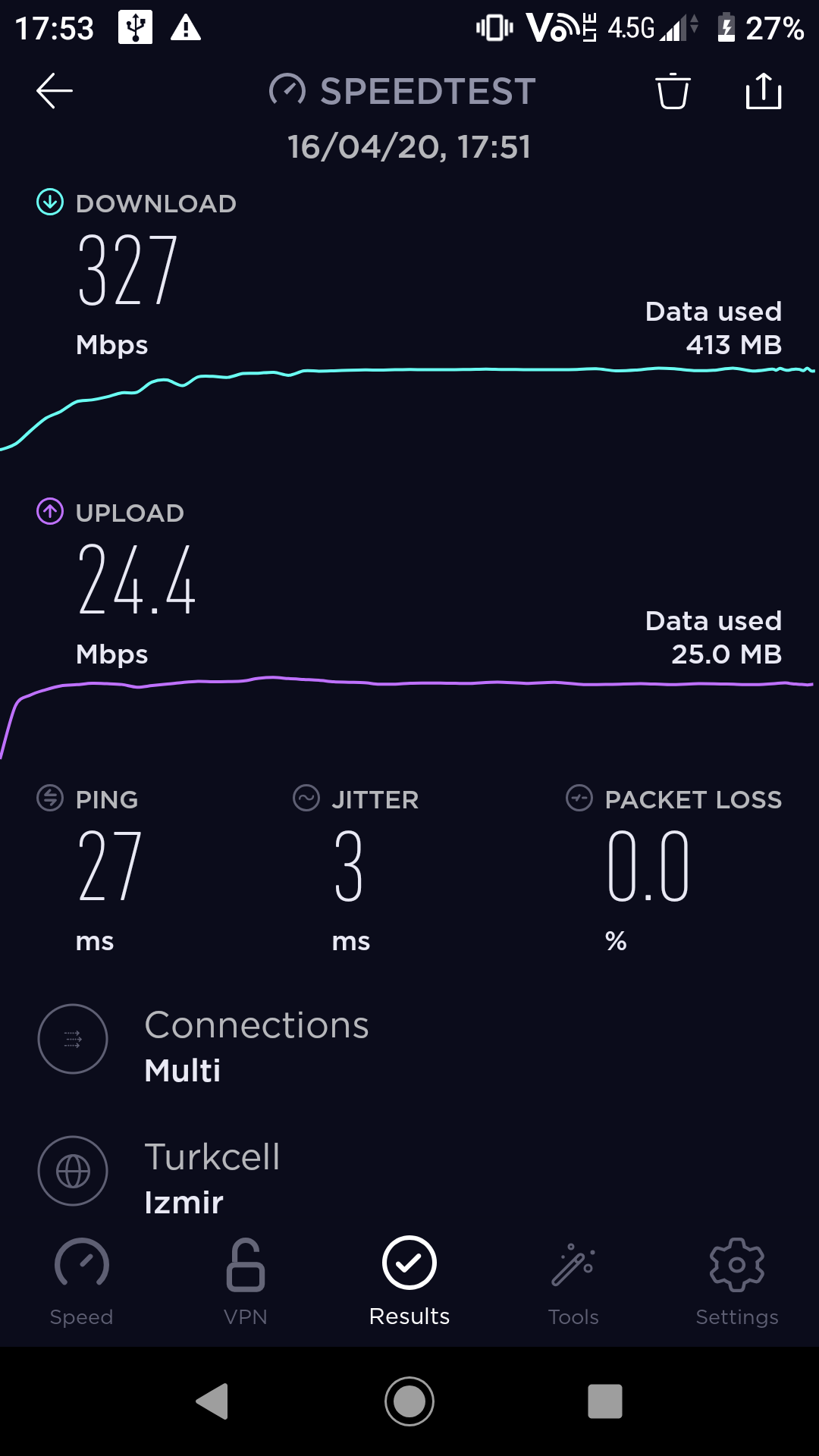Share this speed test result
819x1456 pixels.
coord(764,91)
